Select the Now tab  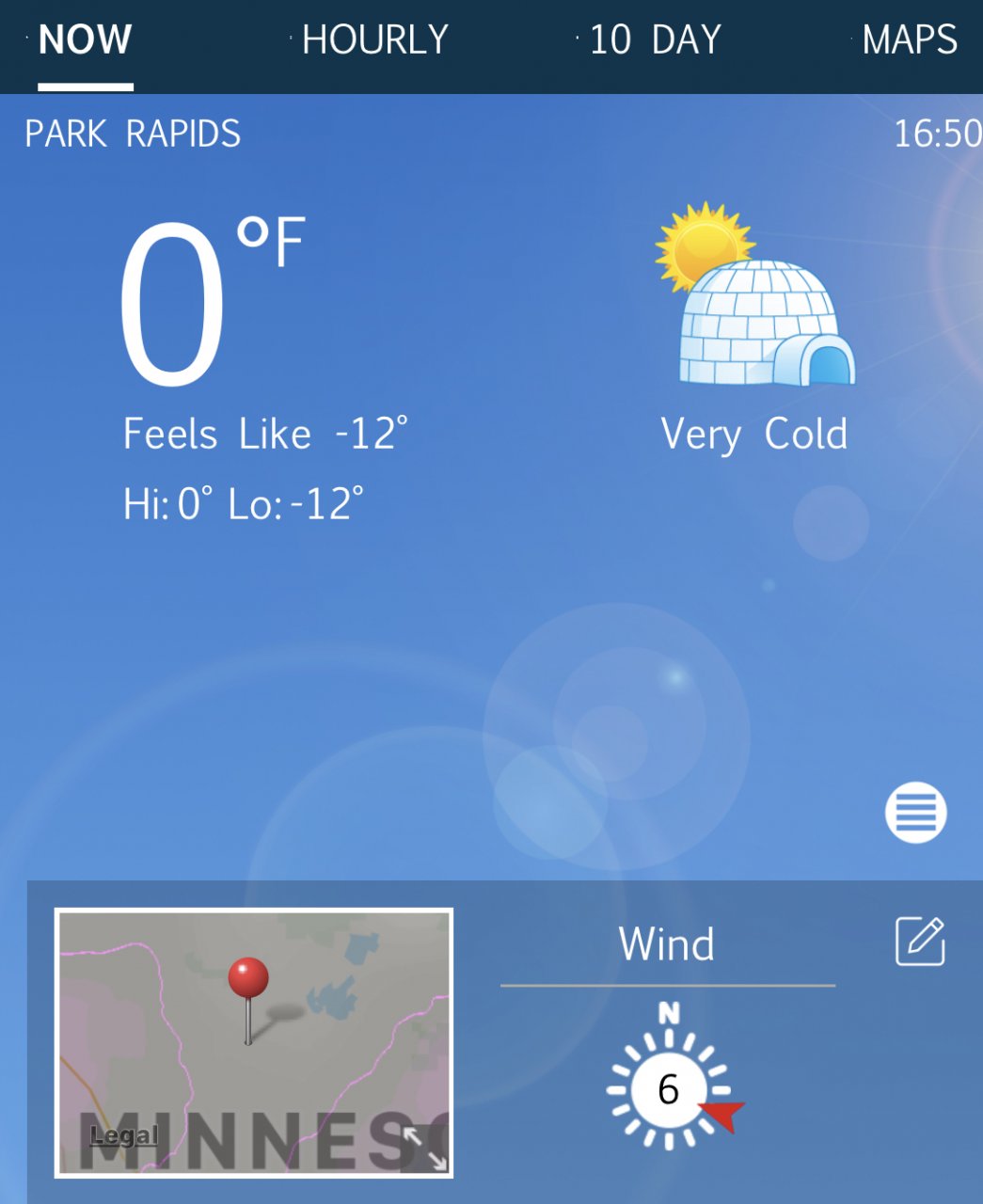(x=85, y=40)
